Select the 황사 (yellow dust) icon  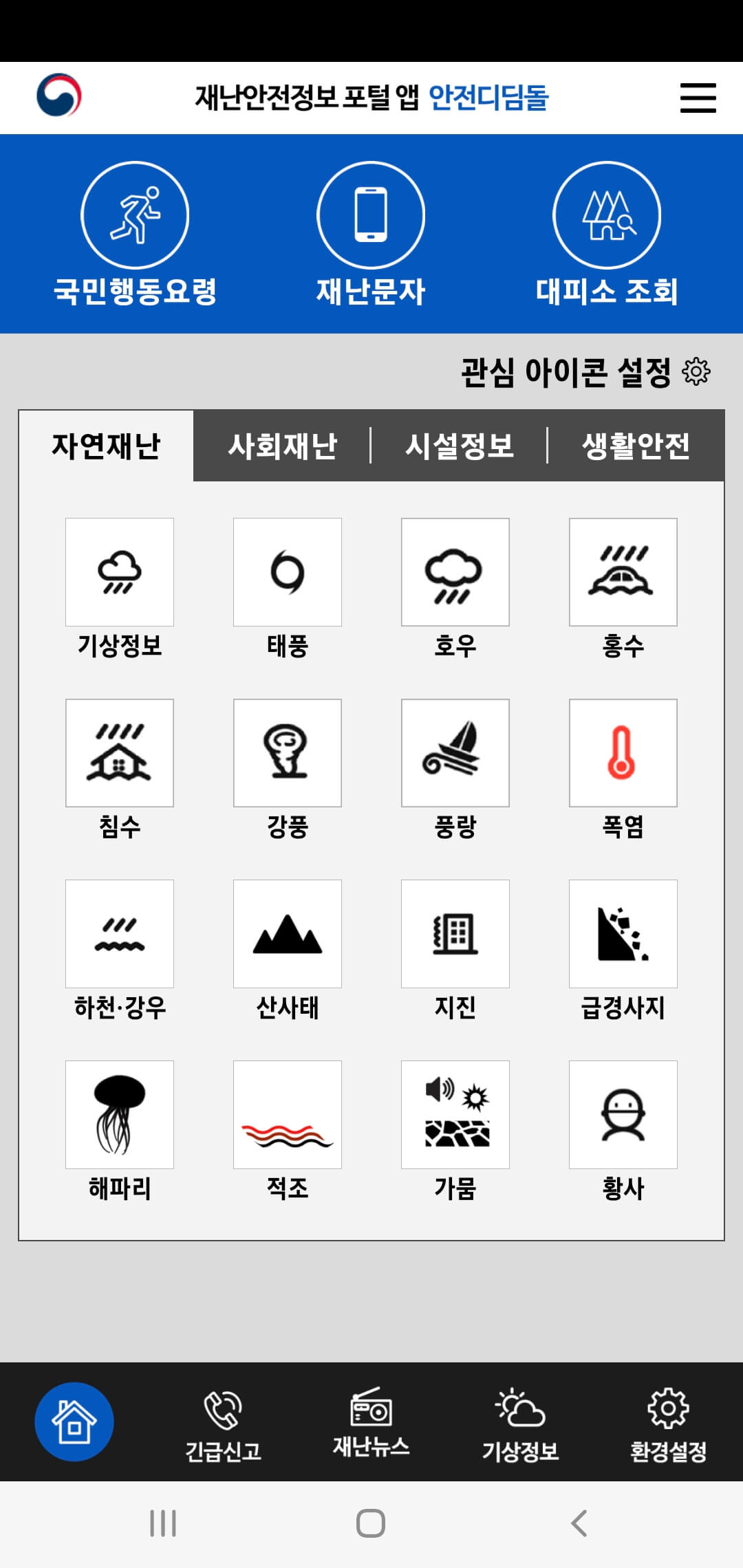point(623,1114)
